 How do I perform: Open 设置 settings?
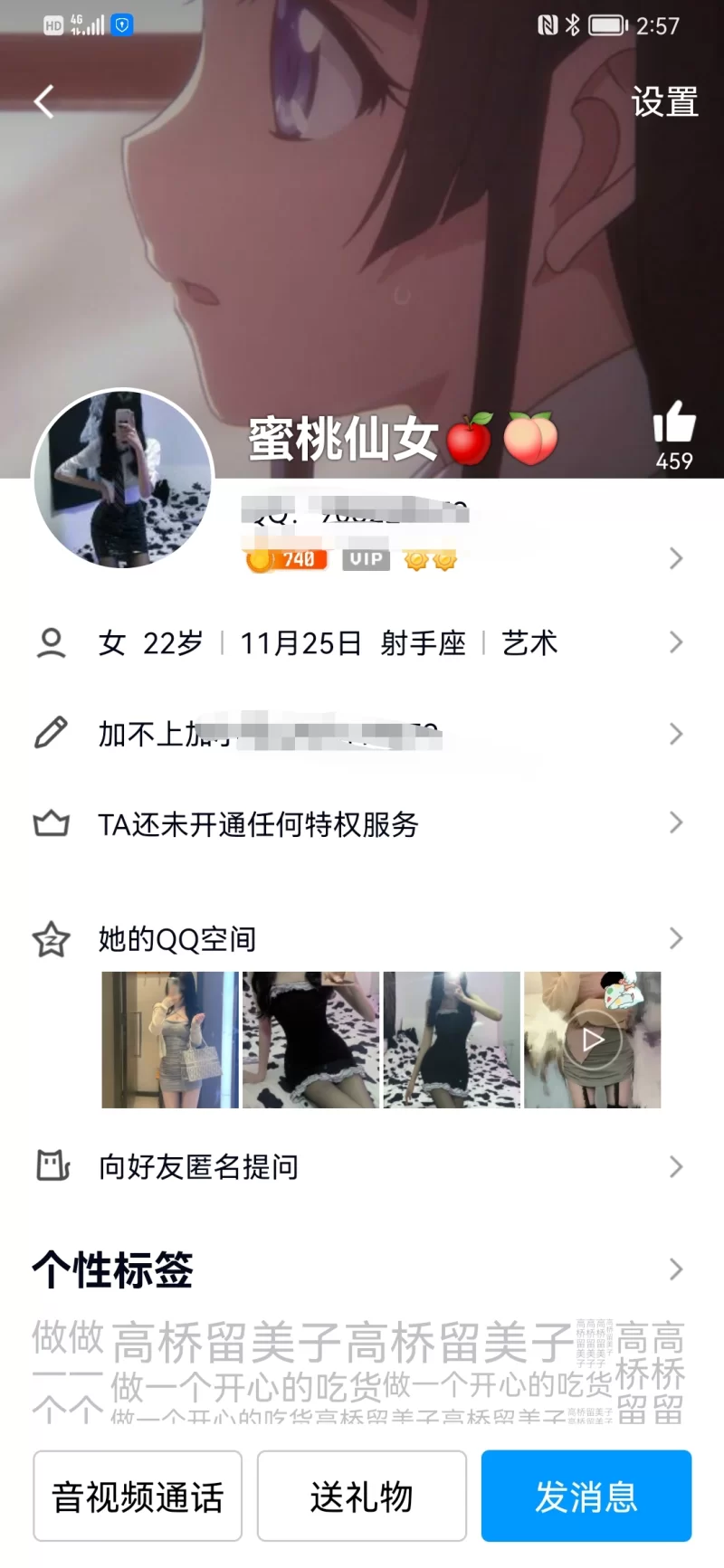point(664,101)
